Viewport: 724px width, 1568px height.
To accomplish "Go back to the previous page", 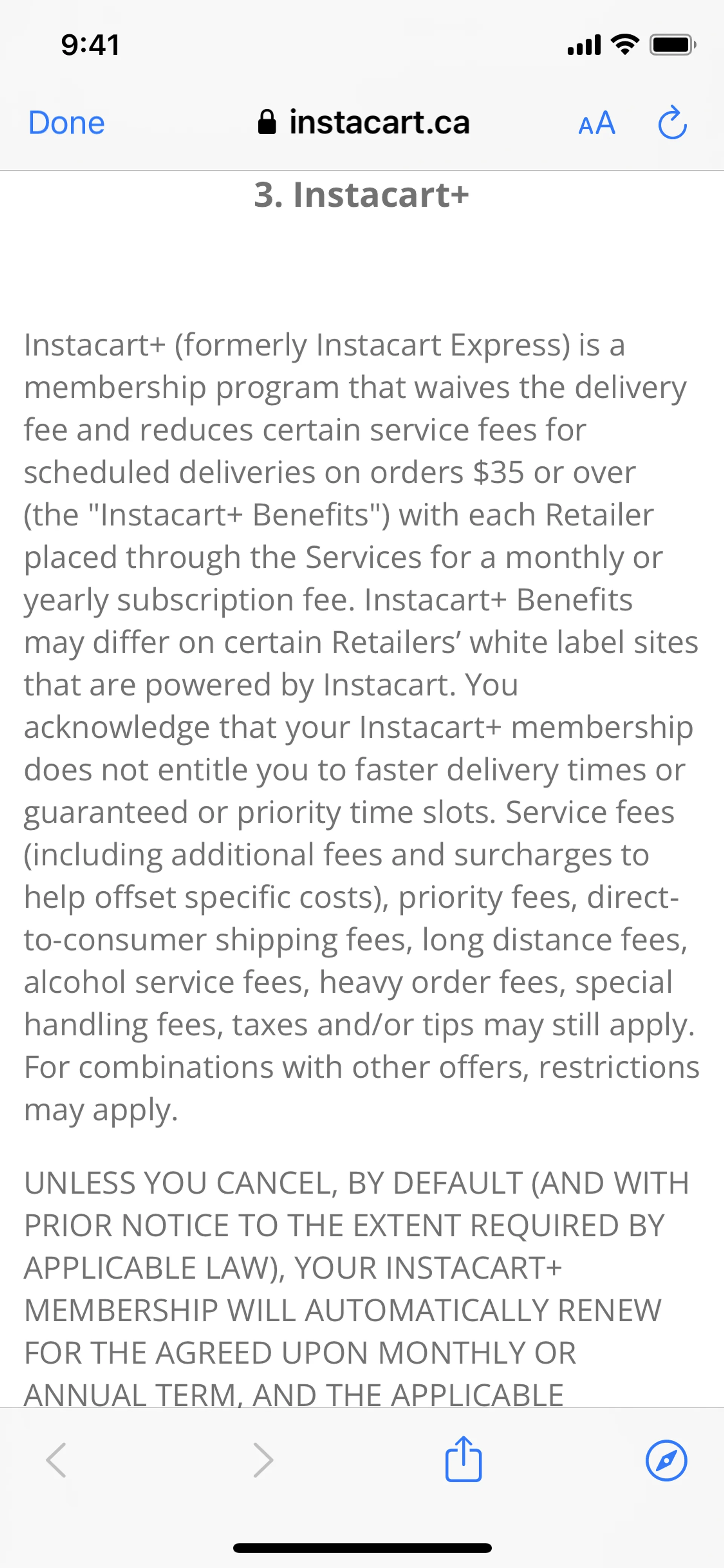I will 56,1460.
